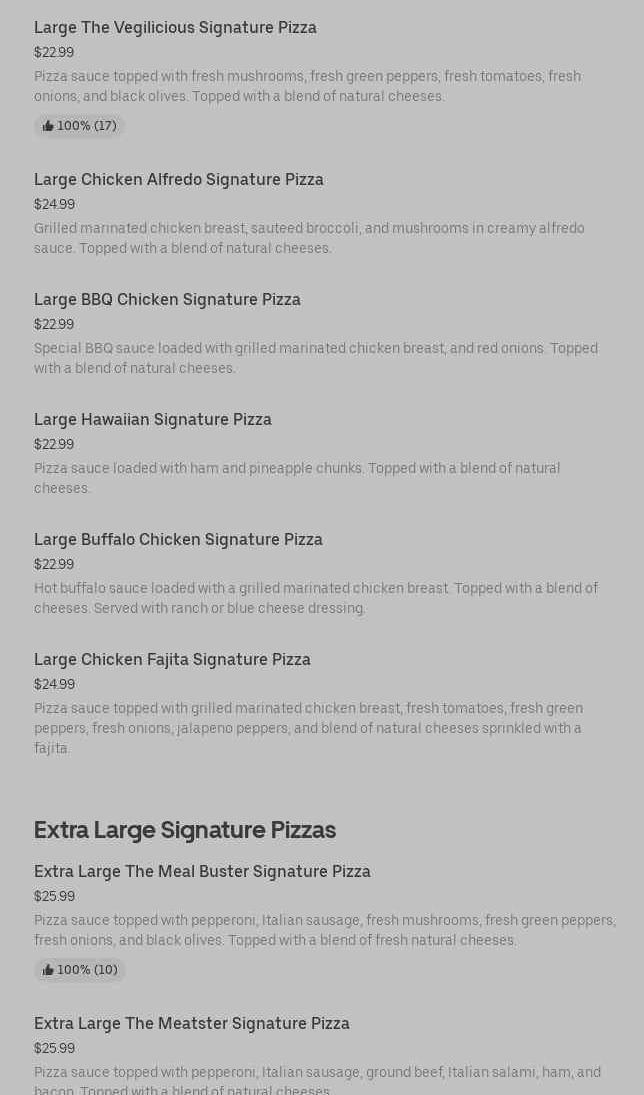
Task: Select Extra Large The Meal Buster pizza
Action: click(202, 872)
